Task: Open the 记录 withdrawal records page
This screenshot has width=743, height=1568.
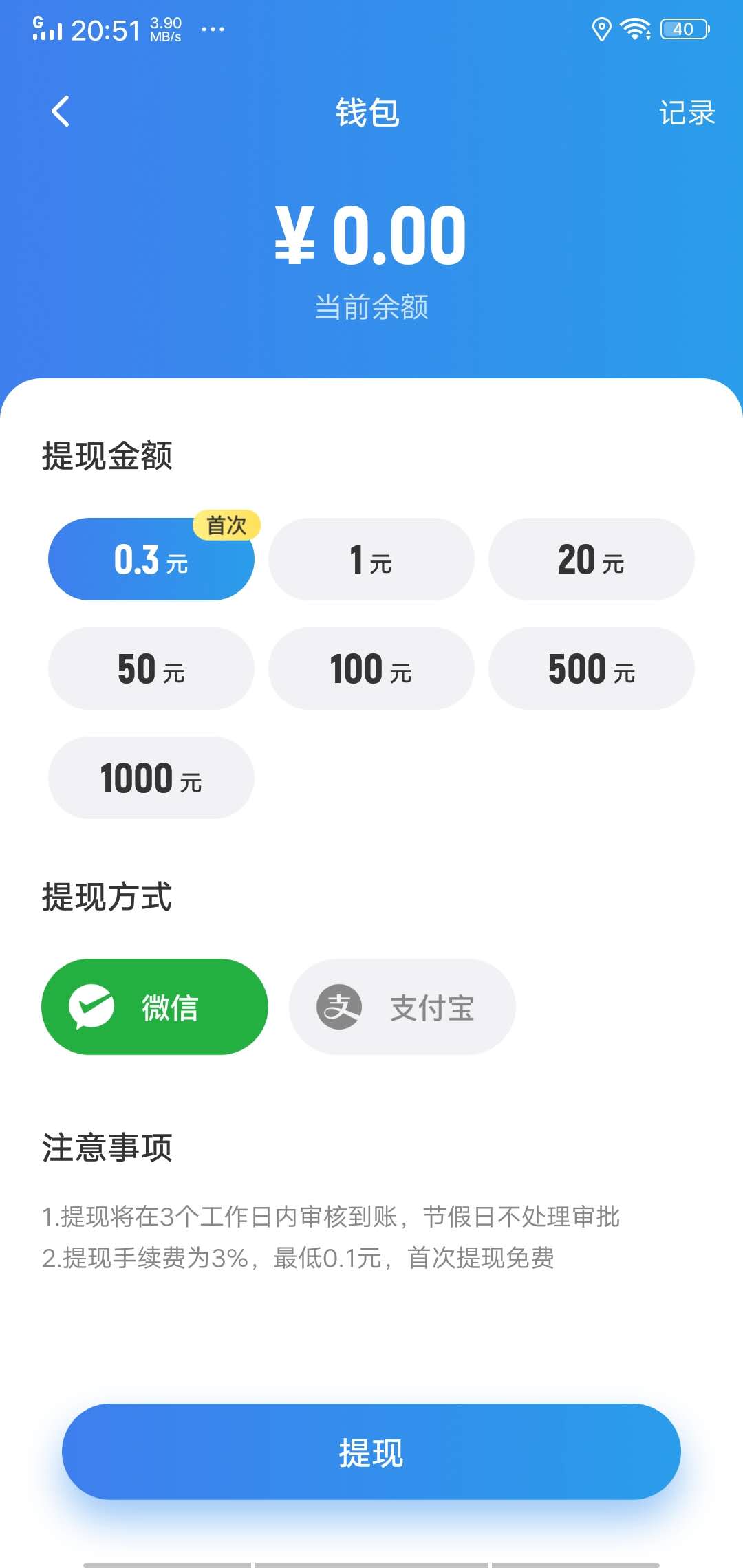Action: pos(685,113)
